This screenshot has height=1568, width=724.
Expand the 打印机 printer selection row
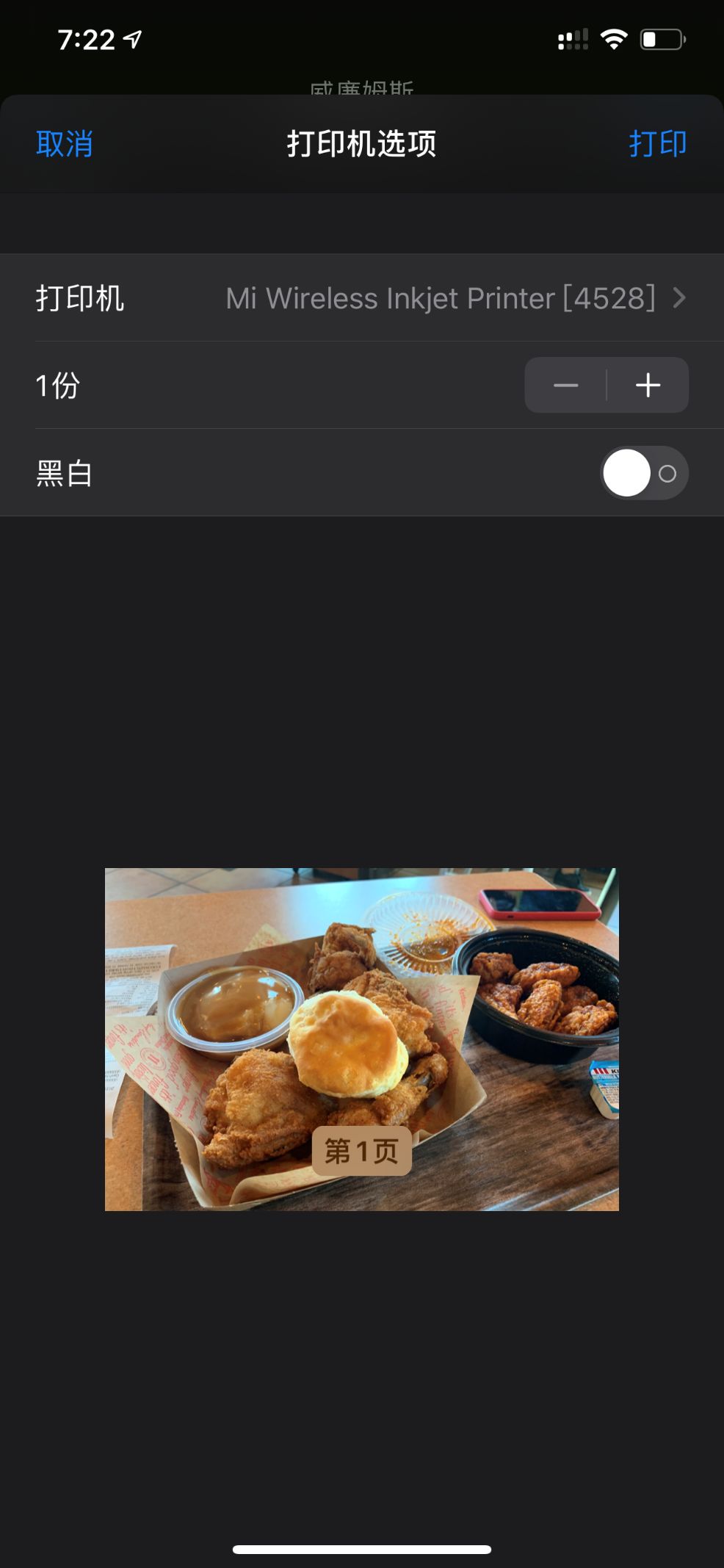[x=362, y=298]
